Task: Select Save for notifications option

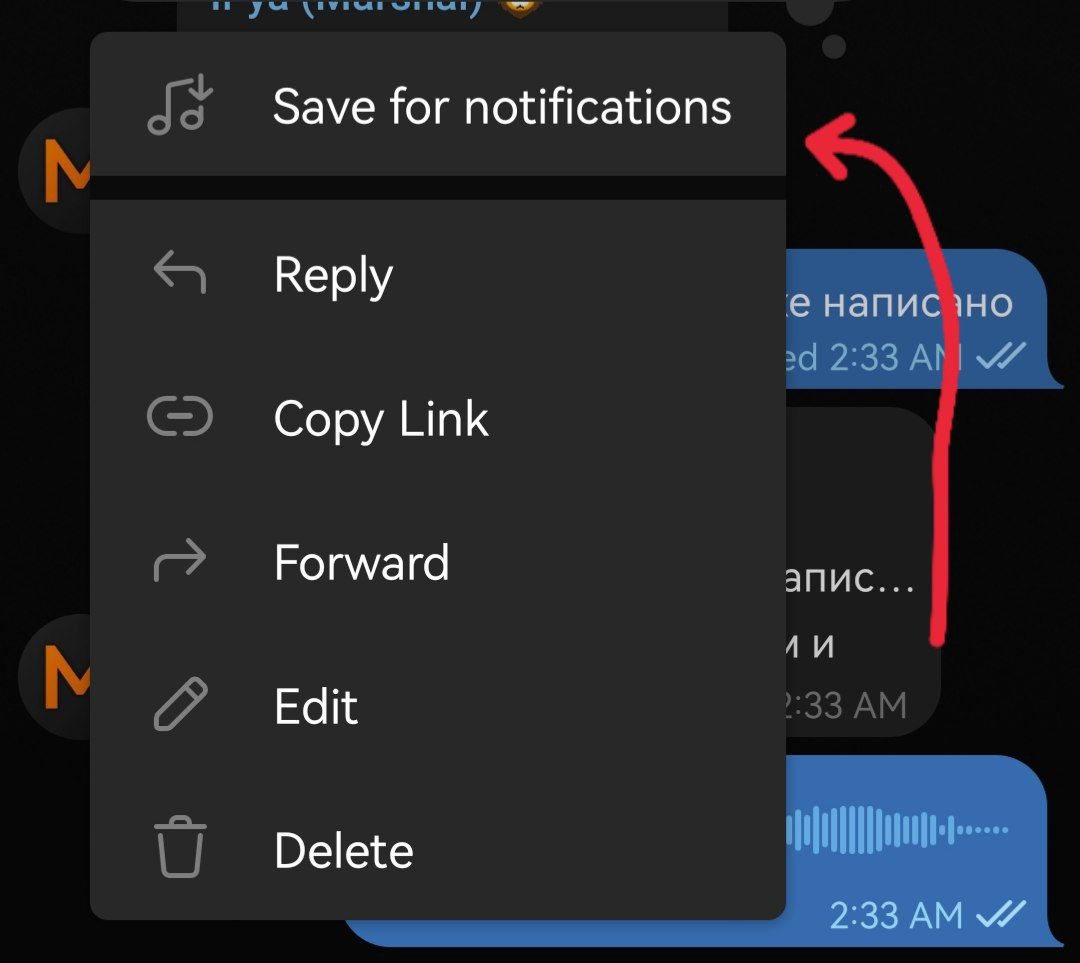Action: pyautogui.click(x=438, y=107)
